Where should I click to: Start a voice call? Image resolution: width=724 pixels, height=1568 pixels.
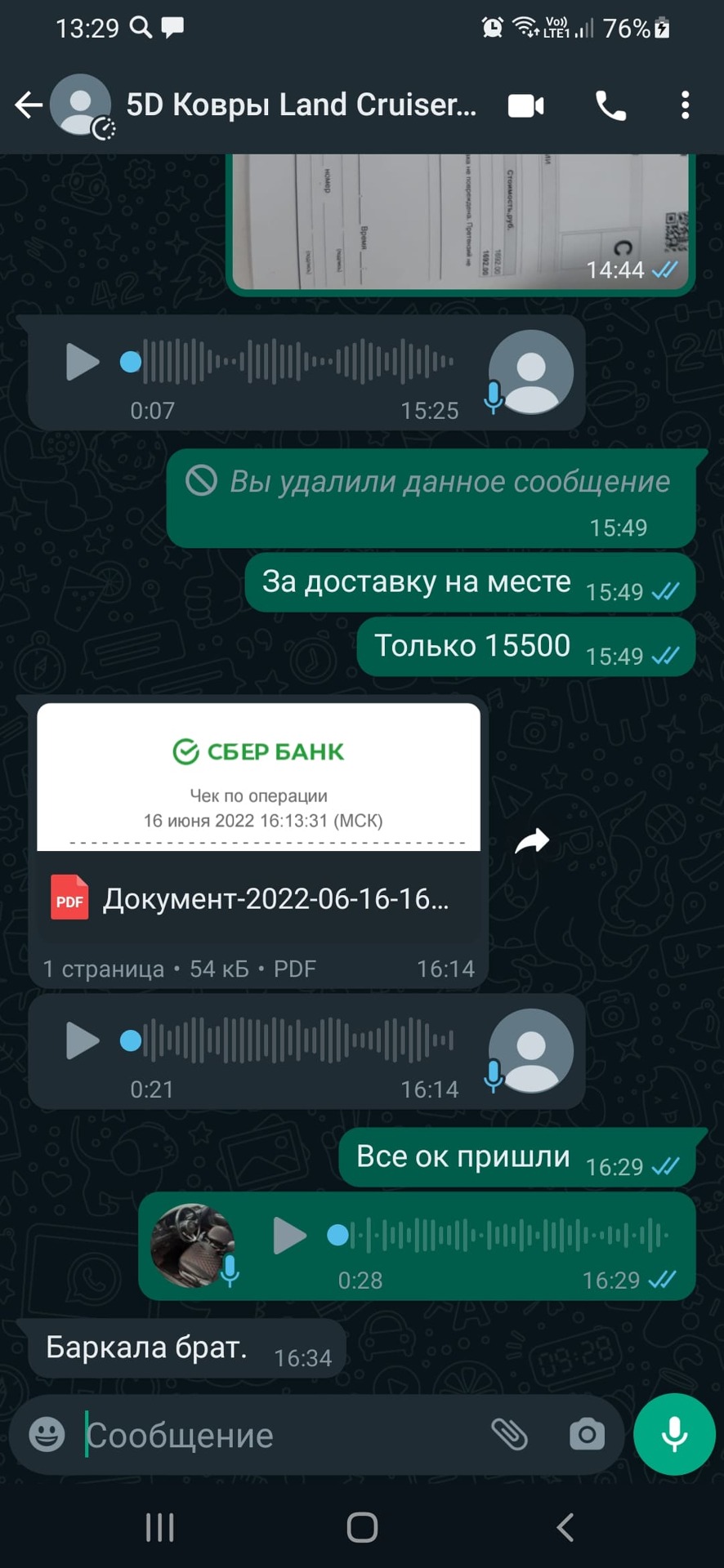610,106
